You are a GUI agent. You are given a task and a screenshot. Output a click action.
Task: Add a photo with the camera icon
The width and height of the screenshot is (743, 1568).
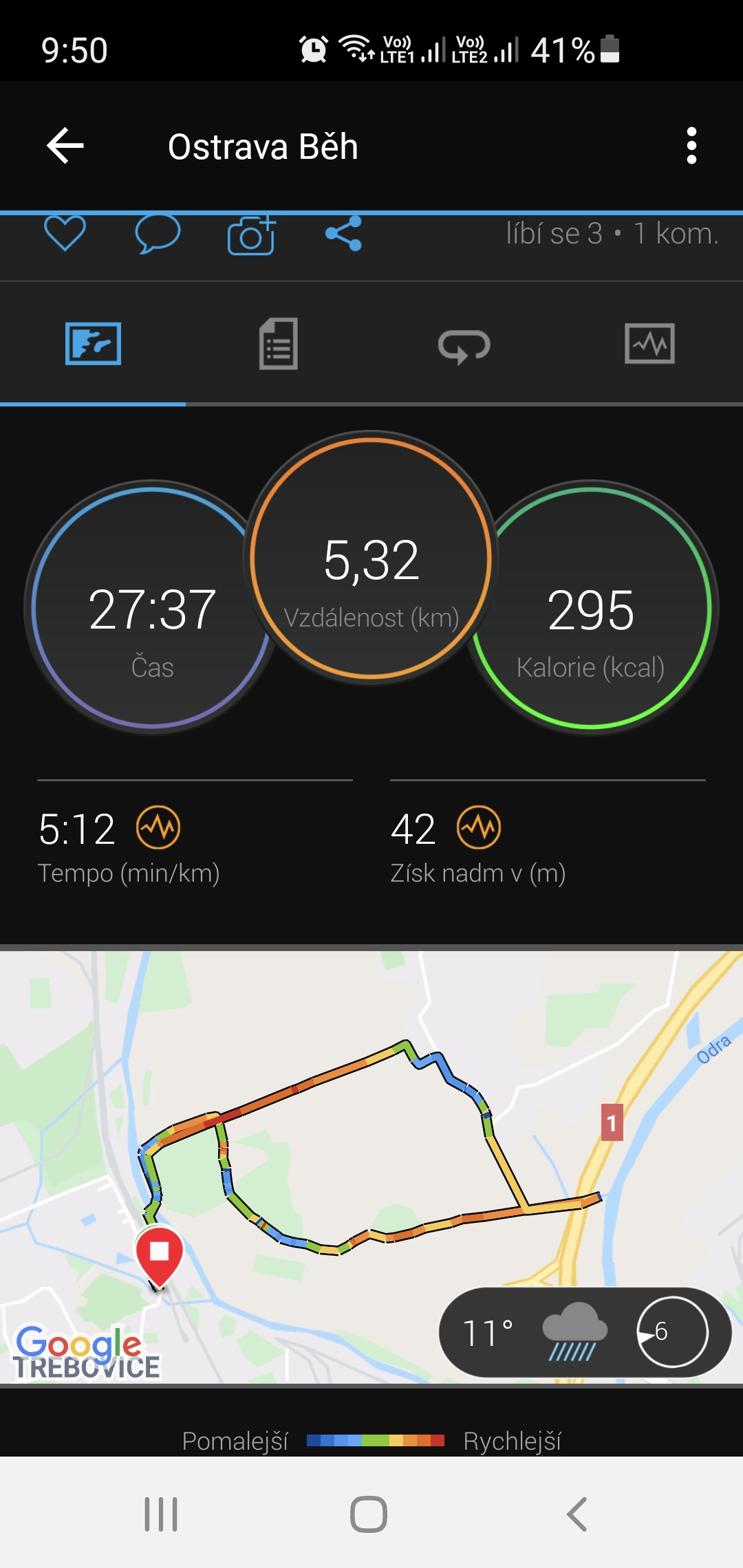click(251, 235)
